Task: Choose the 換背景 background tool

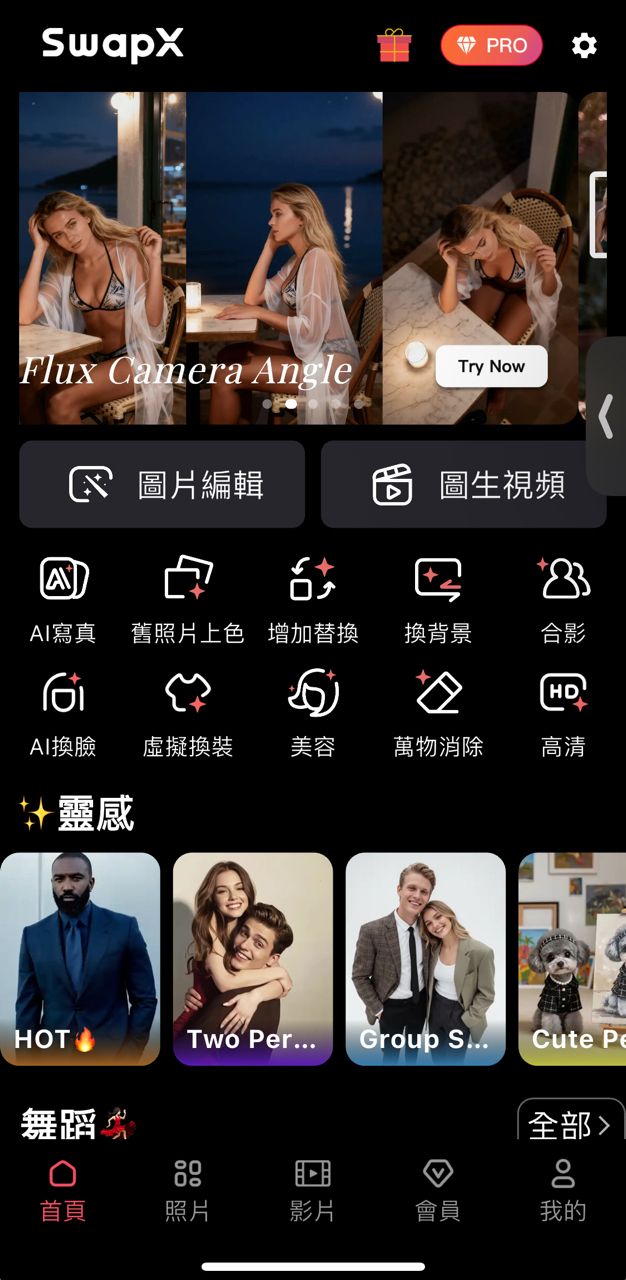Action: click(x=438, y=600)
